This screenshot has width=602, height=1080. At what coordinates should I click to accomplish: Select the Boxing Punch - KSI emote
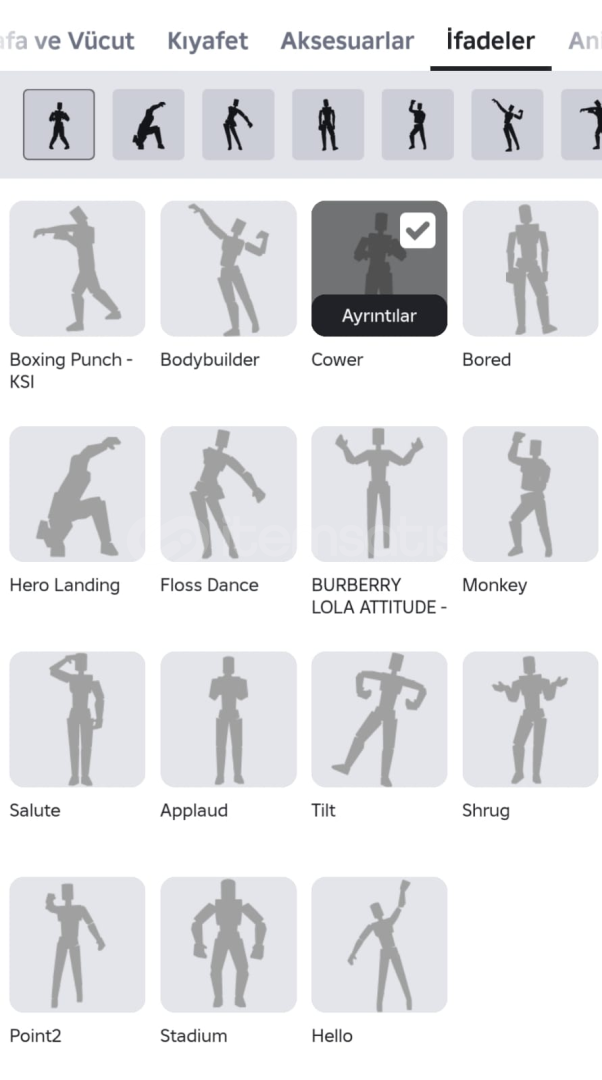[77, 269]
